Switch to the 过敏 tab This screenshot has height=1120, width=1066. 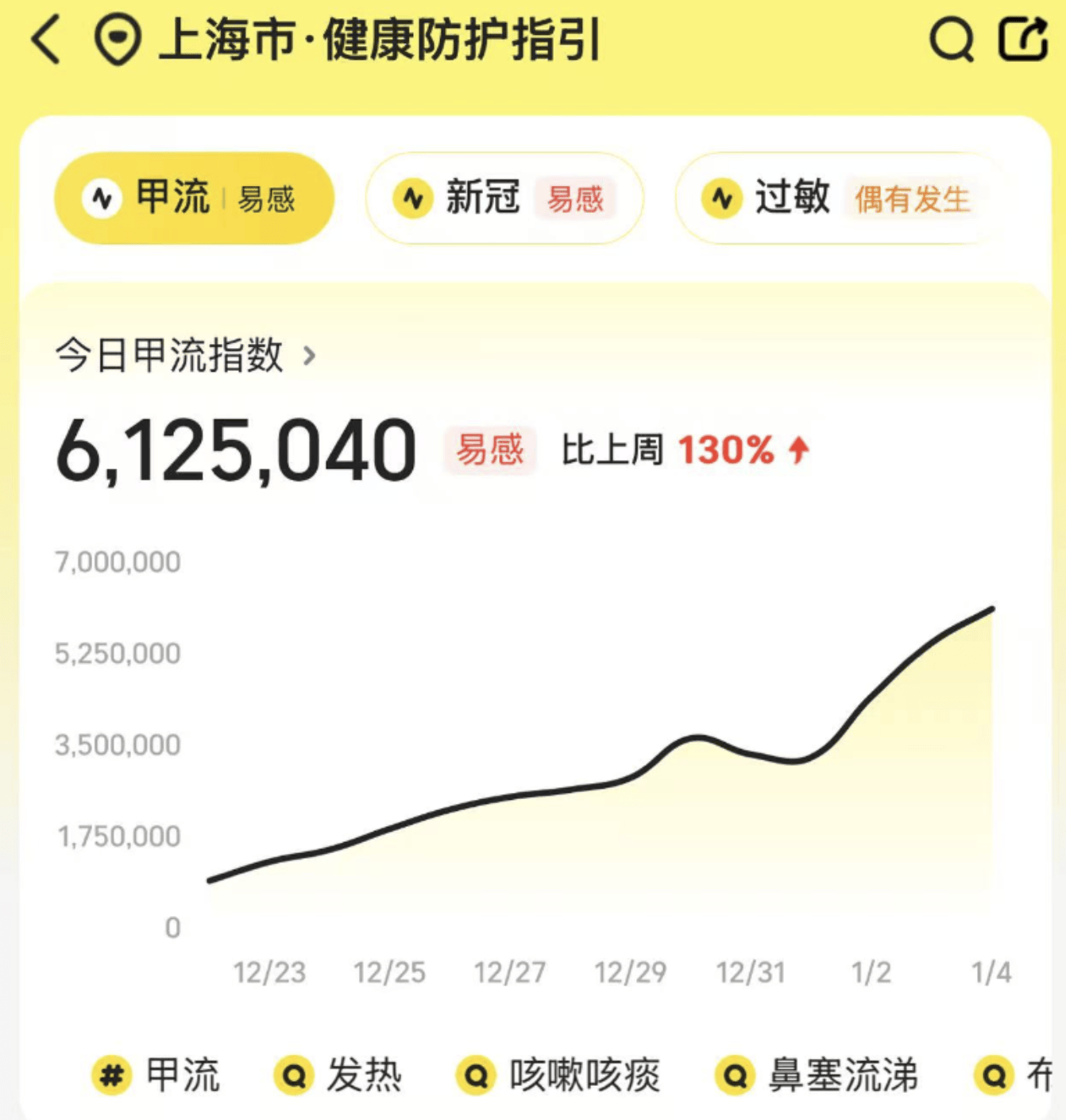coord(834,199)
